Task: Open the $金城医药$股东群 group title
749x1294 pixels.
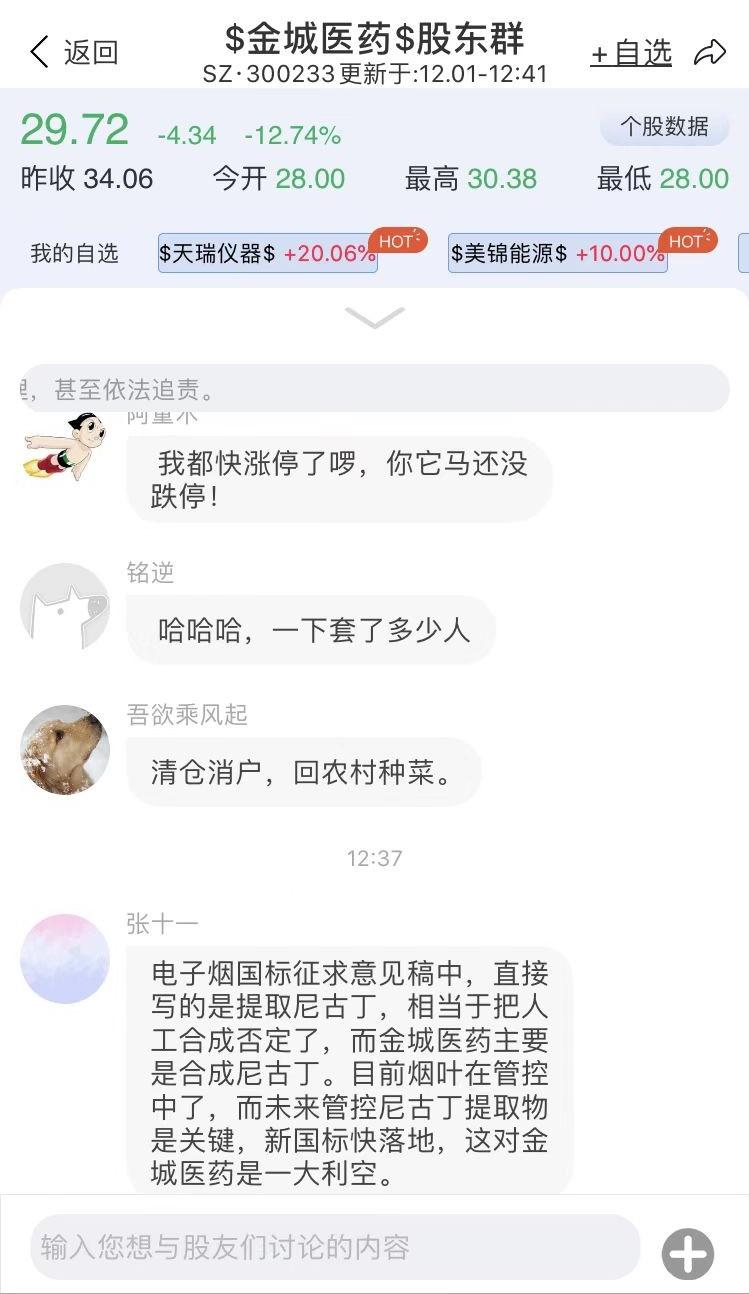Action: click(x=374, y=40)
